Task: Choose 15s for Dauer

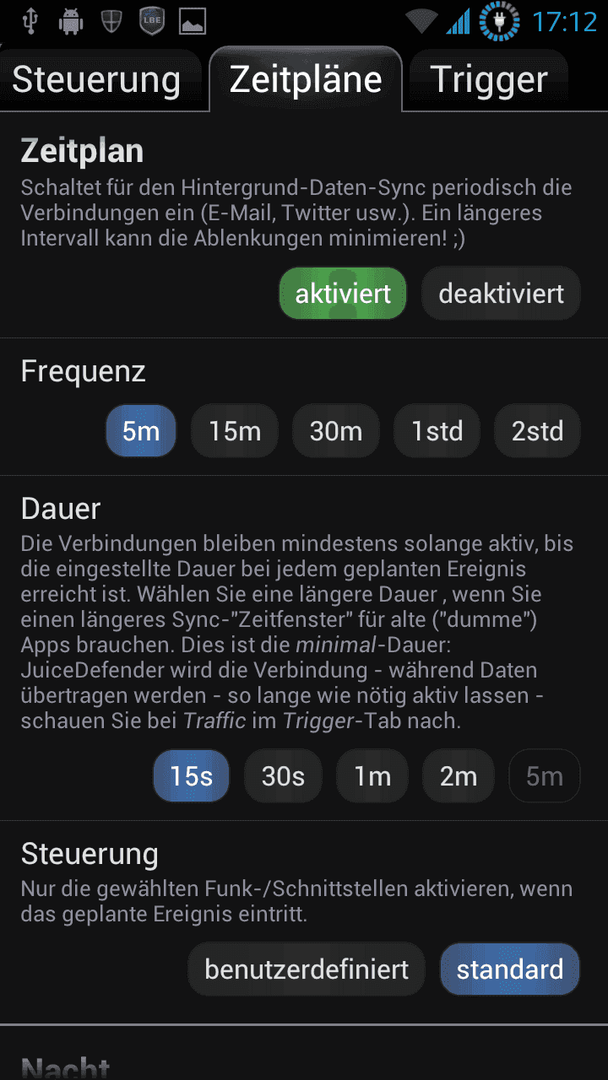Action: click(191, 776)
